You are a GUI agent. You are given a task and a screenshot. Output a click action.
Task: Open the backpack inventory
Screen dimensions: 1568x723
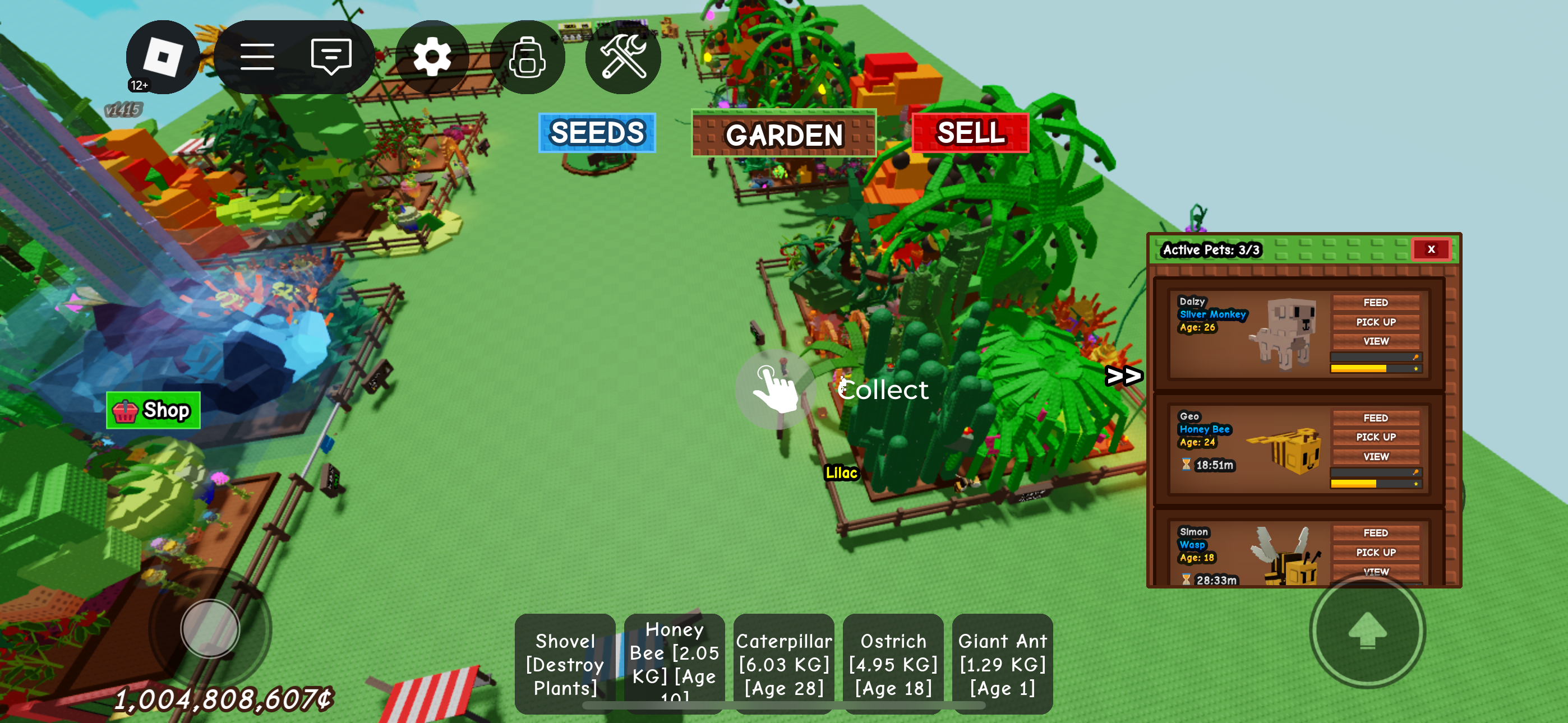tap(527, 57)
